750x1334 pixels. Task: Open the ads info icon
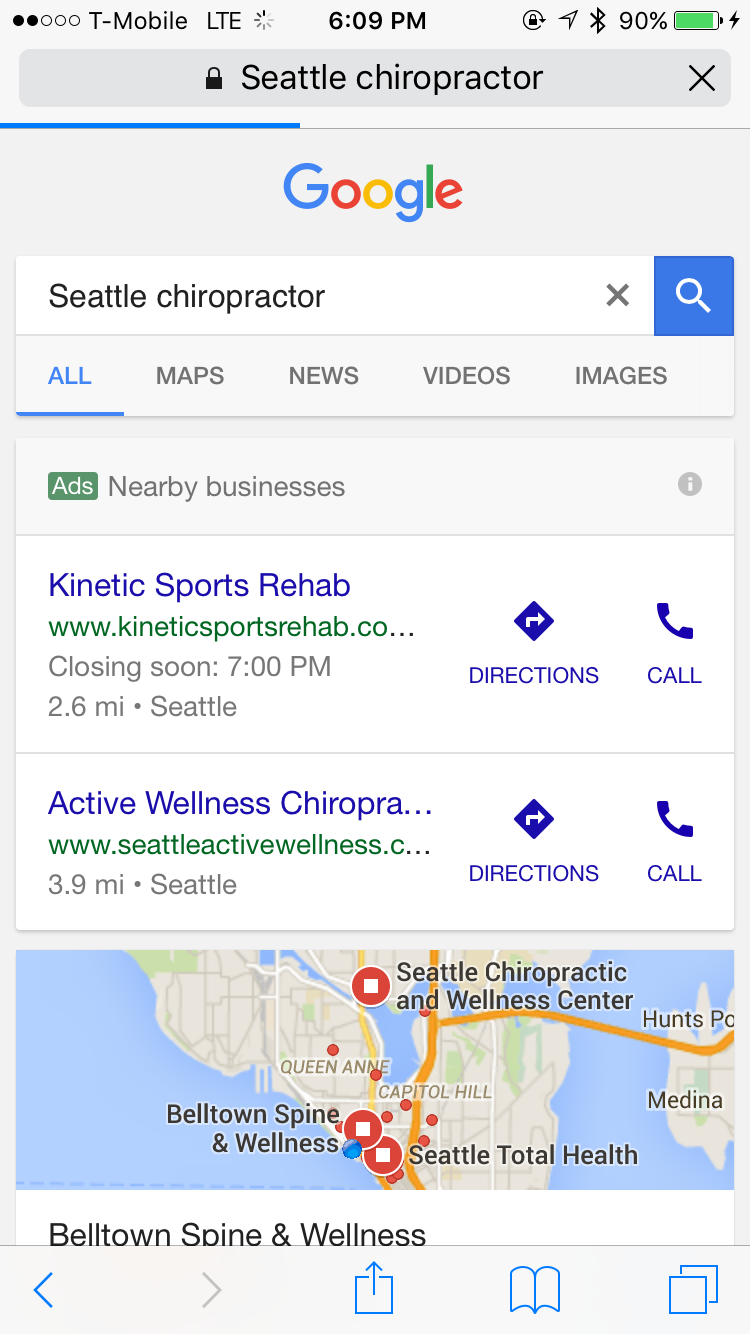(x=689, y=485)
